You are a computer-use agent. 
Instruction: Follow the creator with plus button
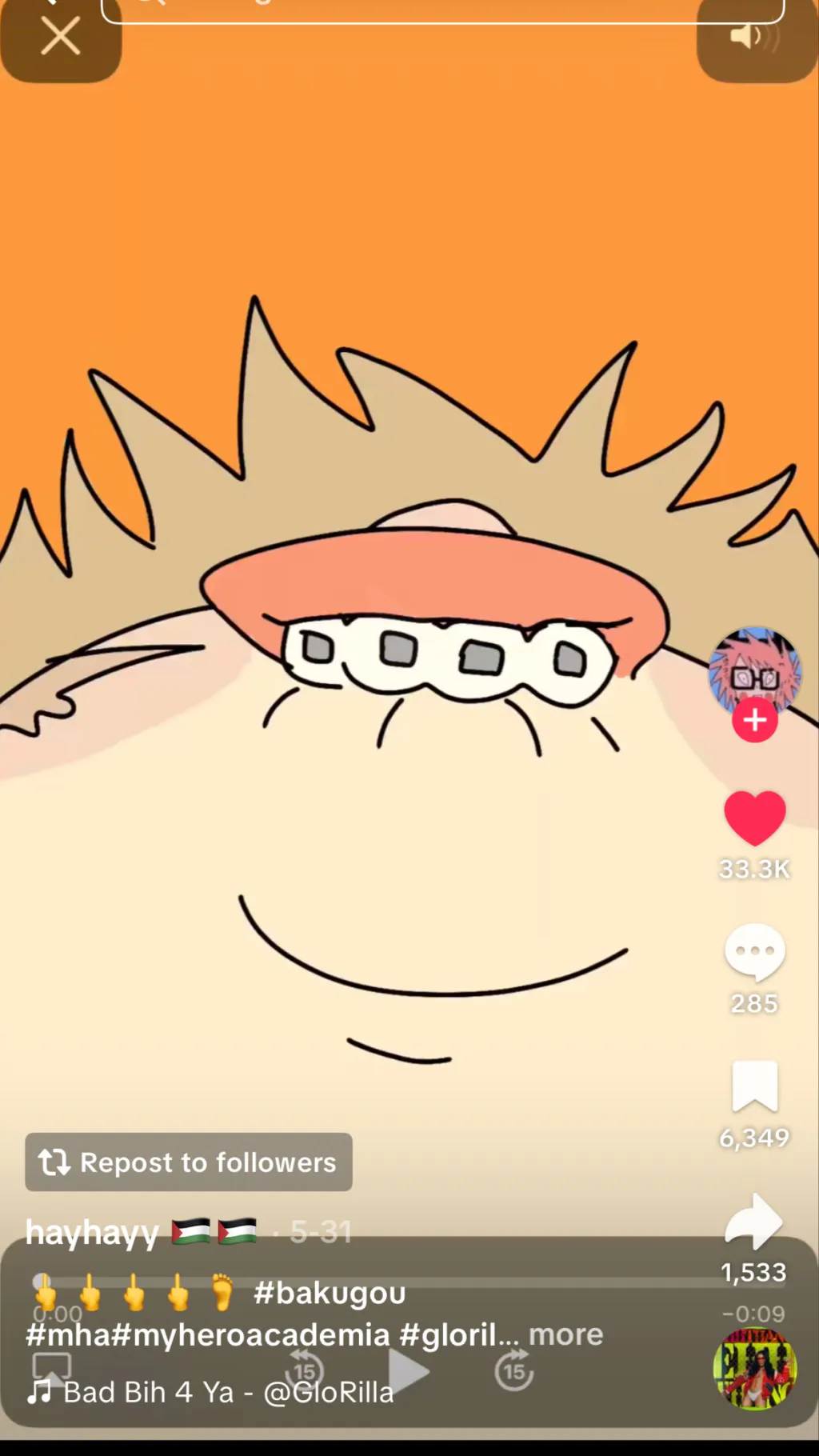tap(754, 721)
